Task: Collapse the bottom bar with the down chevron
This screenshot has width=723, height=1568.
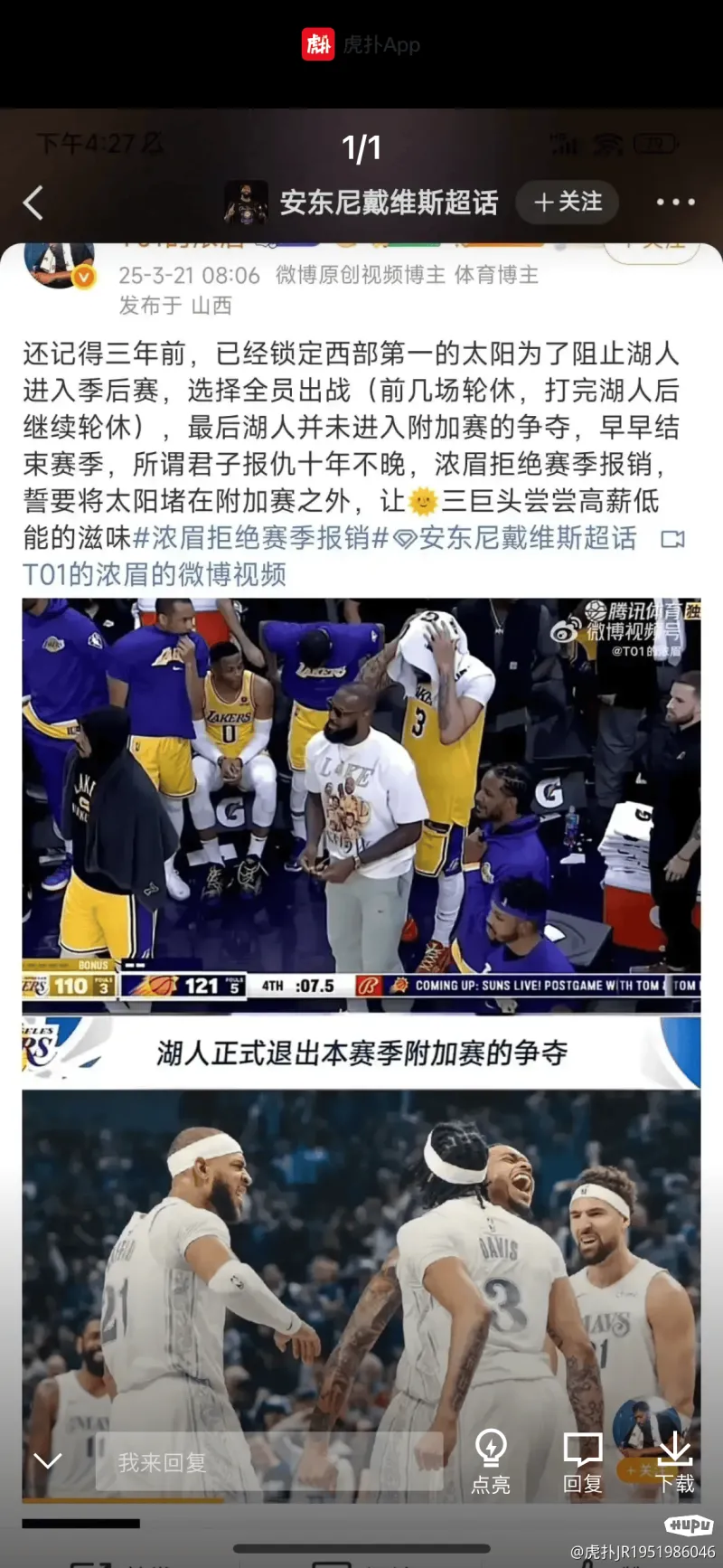Action: pos(47,1460)
